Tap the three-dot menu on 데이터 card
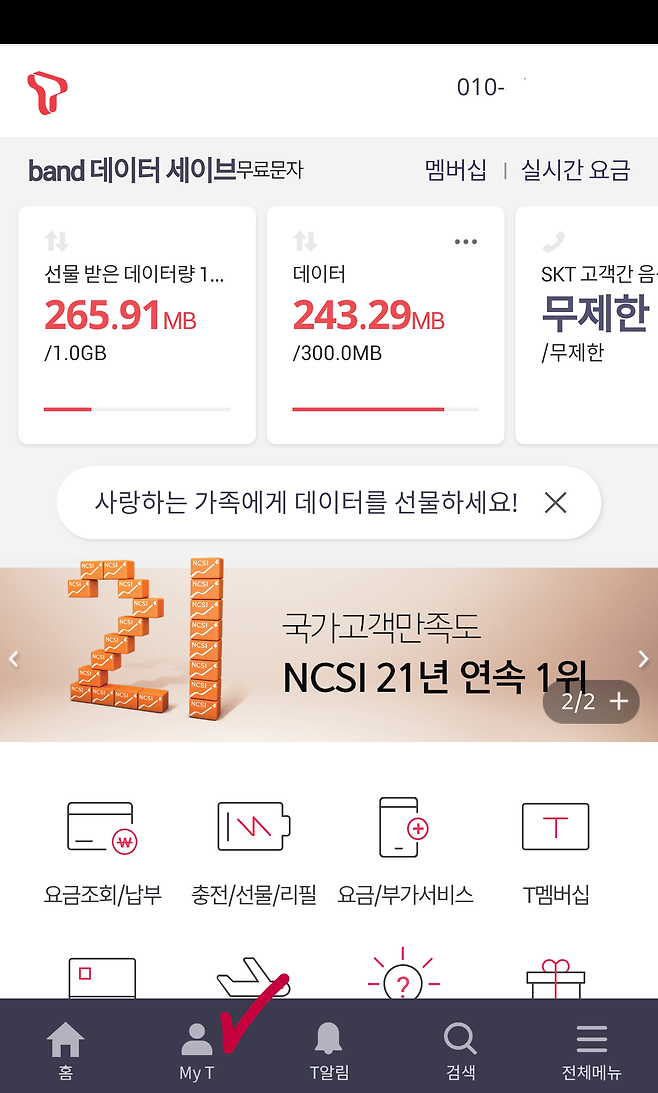 (466, 242)
